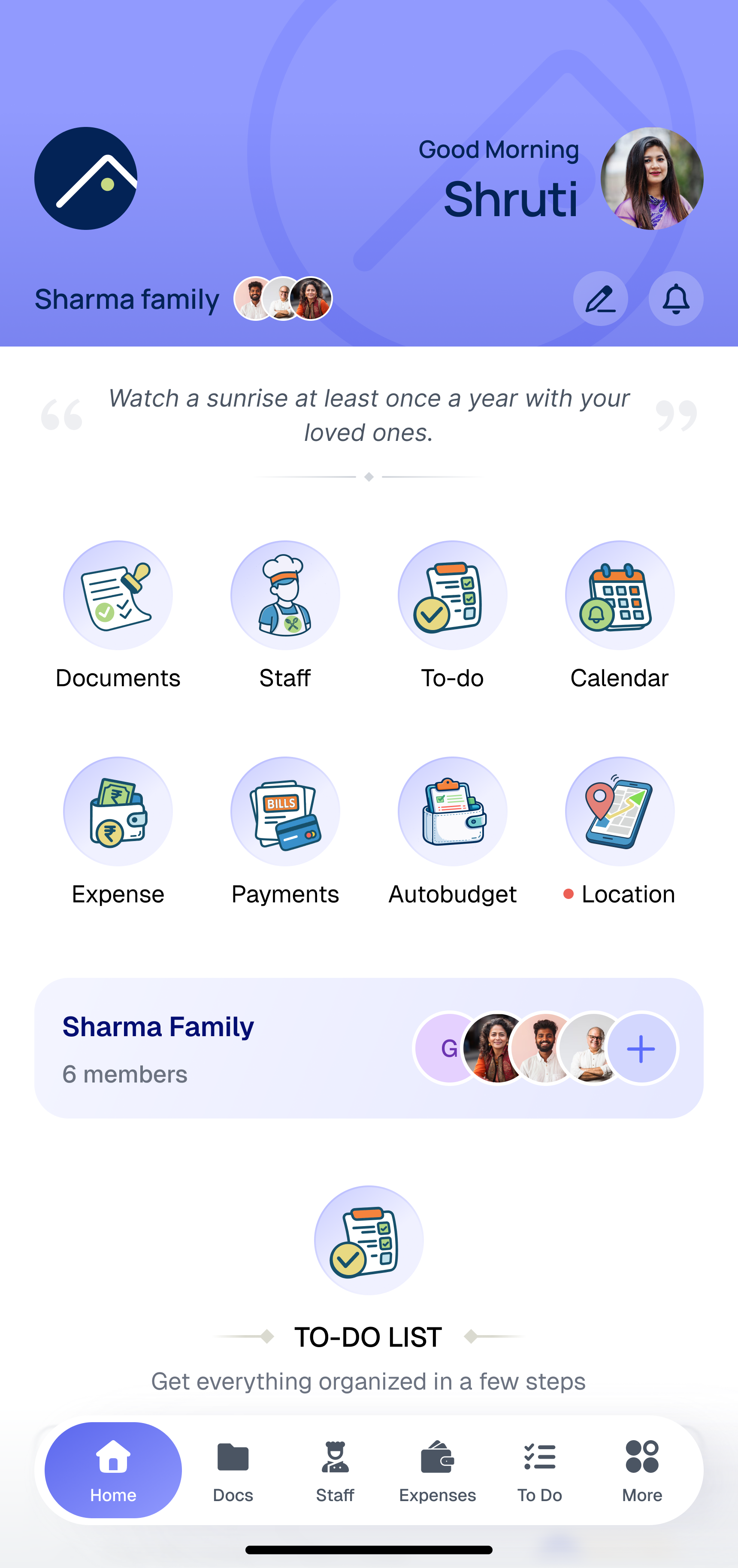
Task: Open Payments
Action: pos(285,832)
